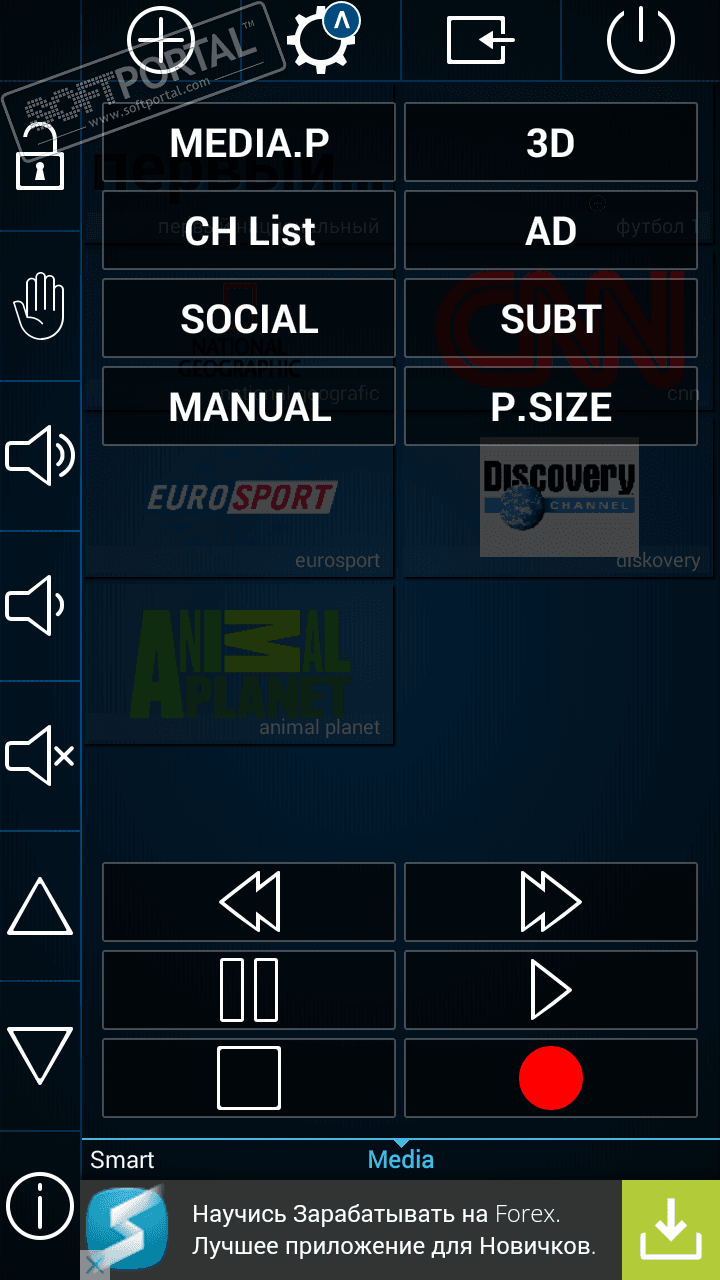Open the MANUAL button

point(249,407)
